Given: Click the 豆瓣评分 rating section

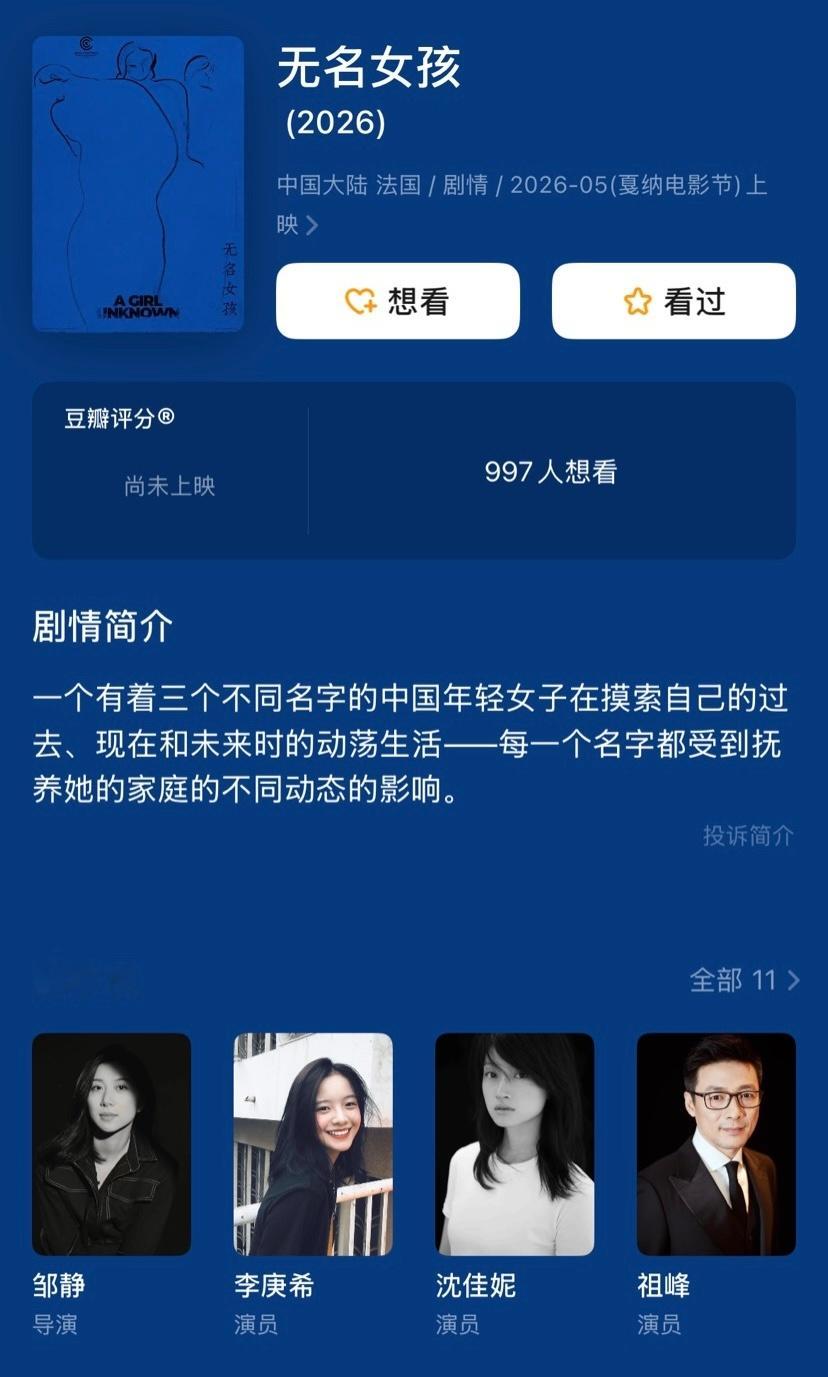Looking at the screenshot, I should click(x=120, y=418).
